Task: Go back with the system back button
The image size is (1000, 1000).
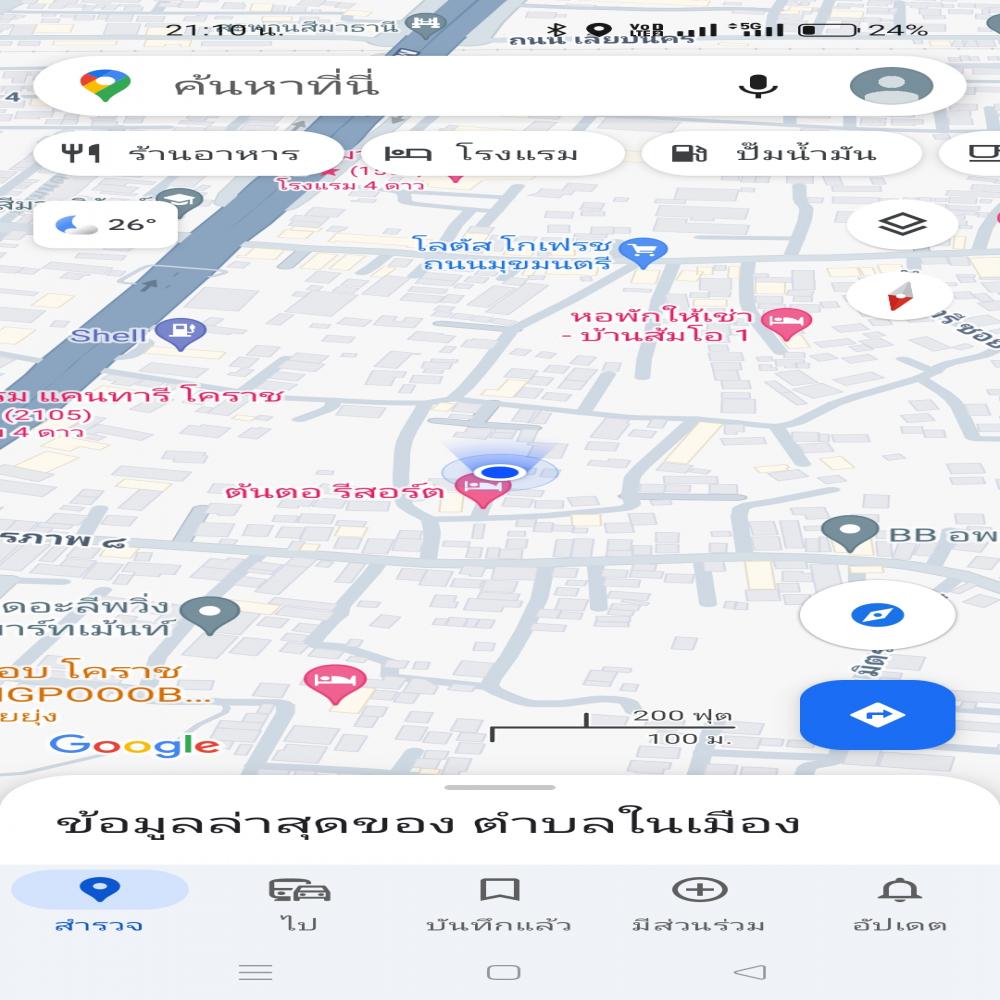Action: click(x=749, y=972)
